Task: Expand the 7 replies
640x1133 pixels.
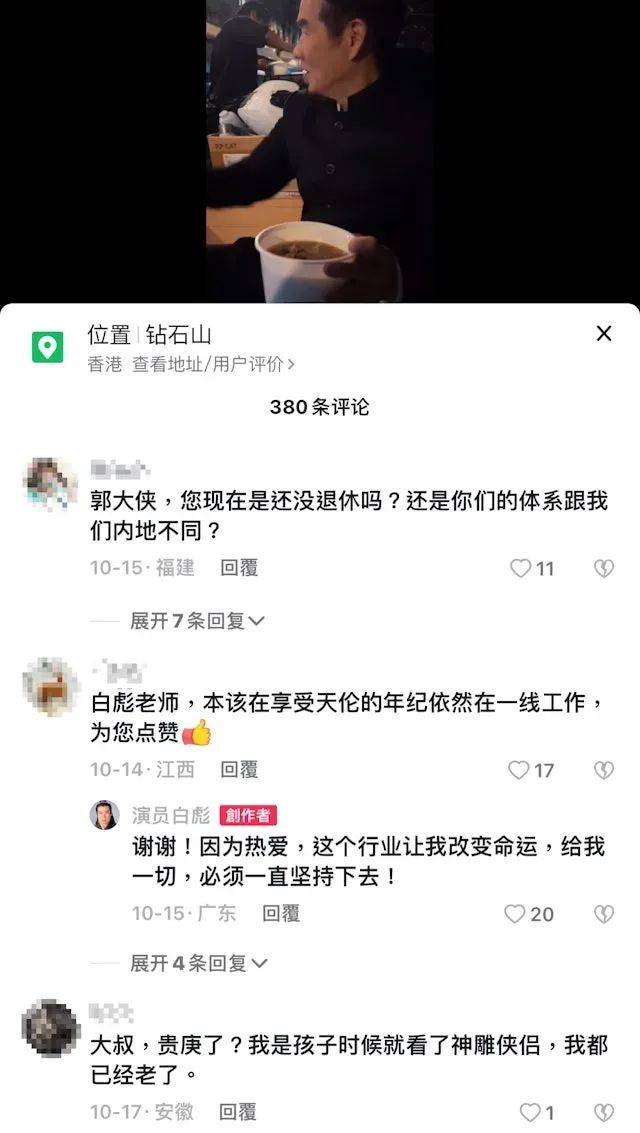Action: [197, 621]
